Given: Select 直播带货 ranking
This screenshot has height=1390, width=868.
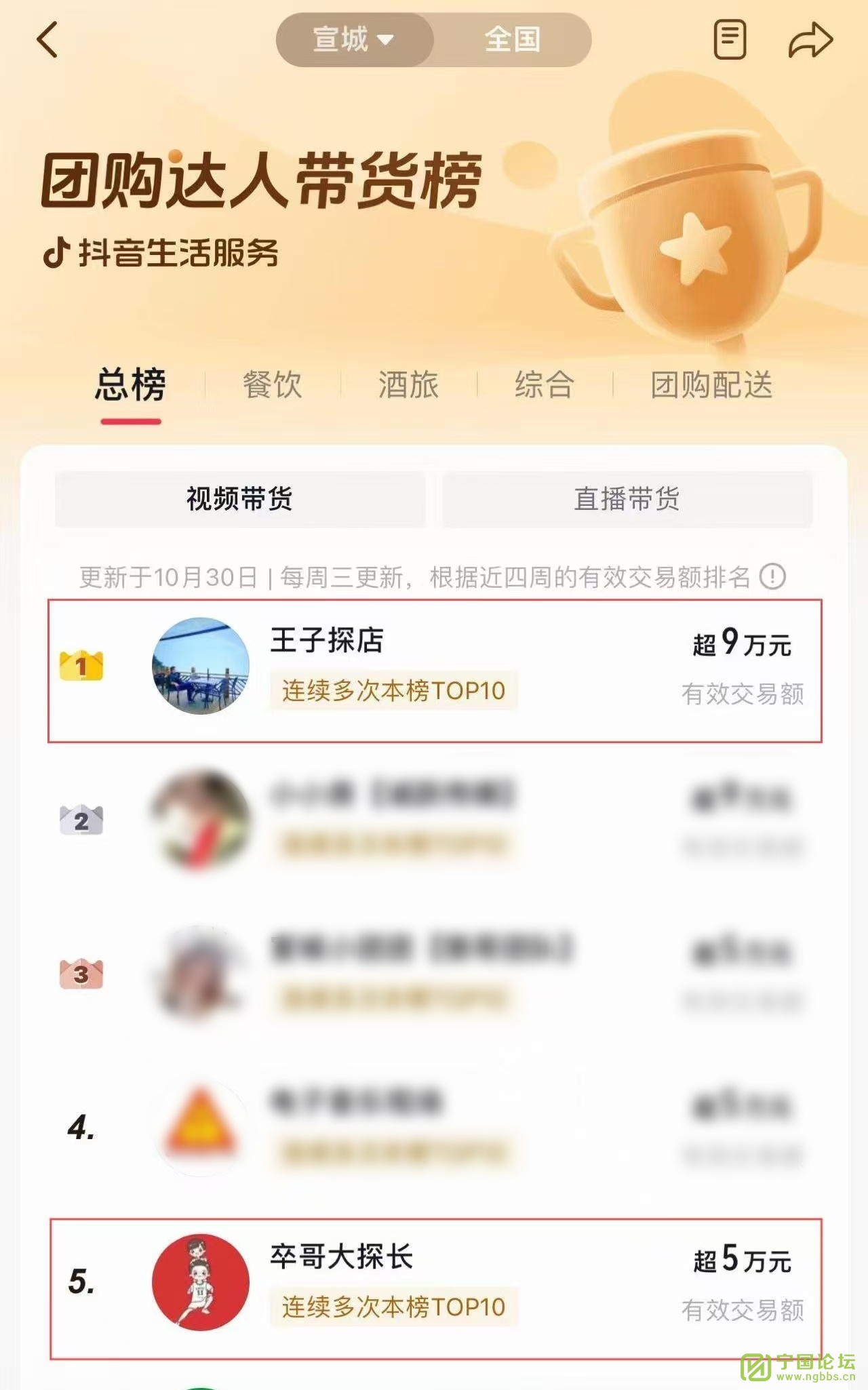Looking at the screenshot, I should (x=627, y=499).
